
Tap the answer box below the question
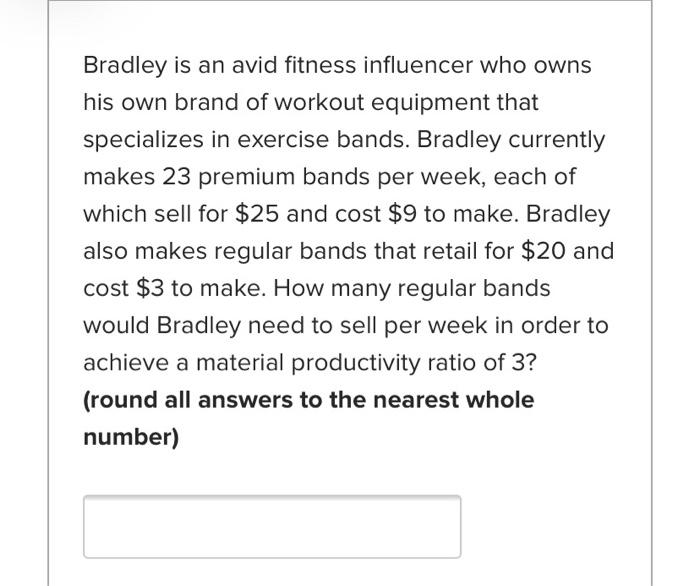coord(272,526)
